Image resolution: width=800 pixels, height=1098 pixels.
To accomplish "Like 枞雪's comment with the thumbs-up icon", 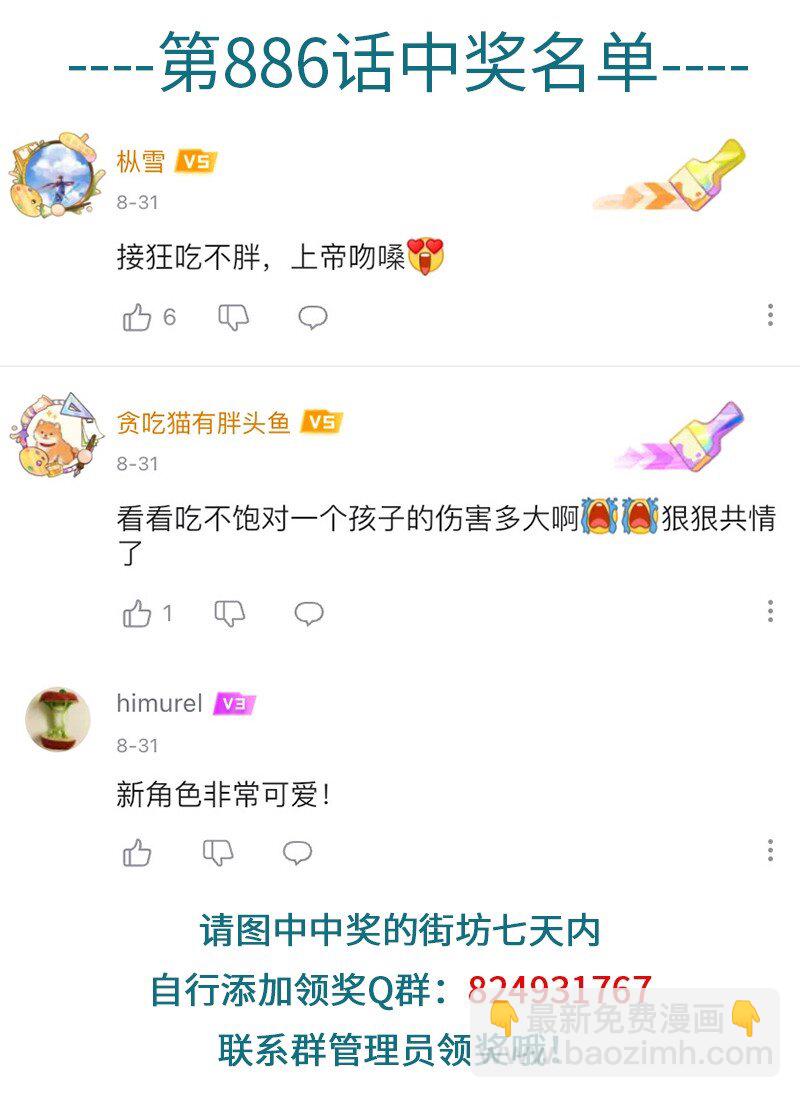I will click(x=137, y=317).
